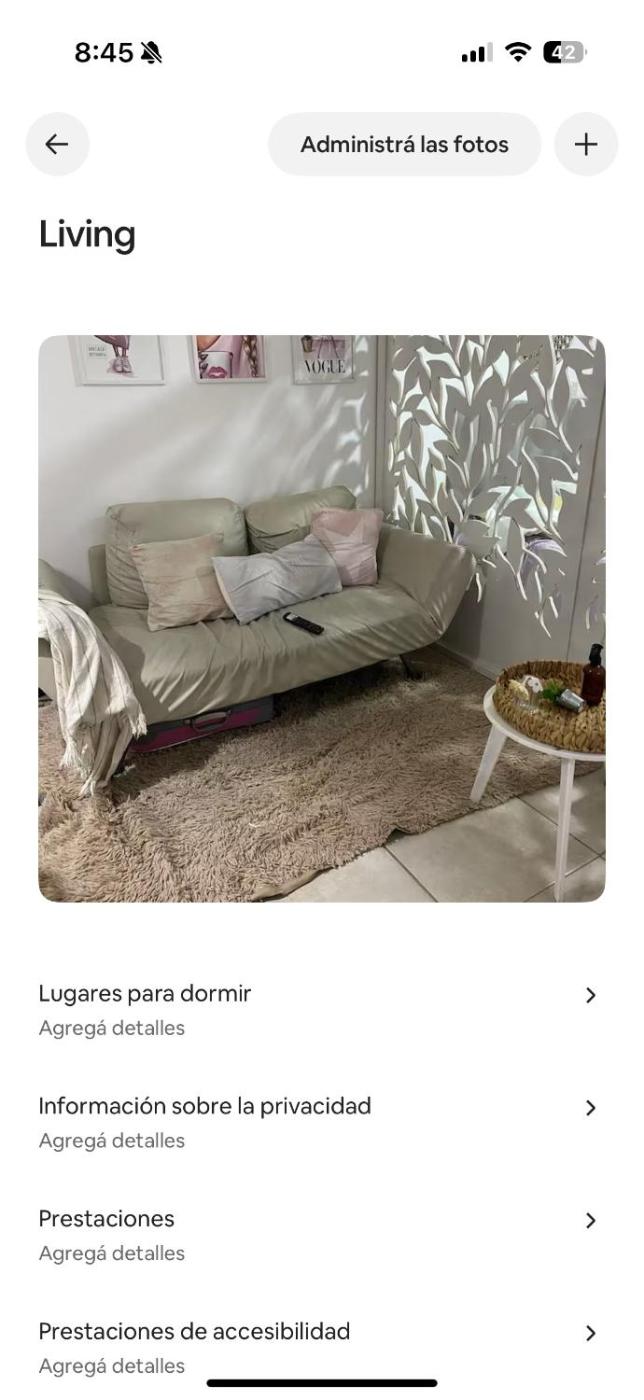Tap Administrá las fotos button
This screenshot has width=644, height=1400.
pos(404,144)
